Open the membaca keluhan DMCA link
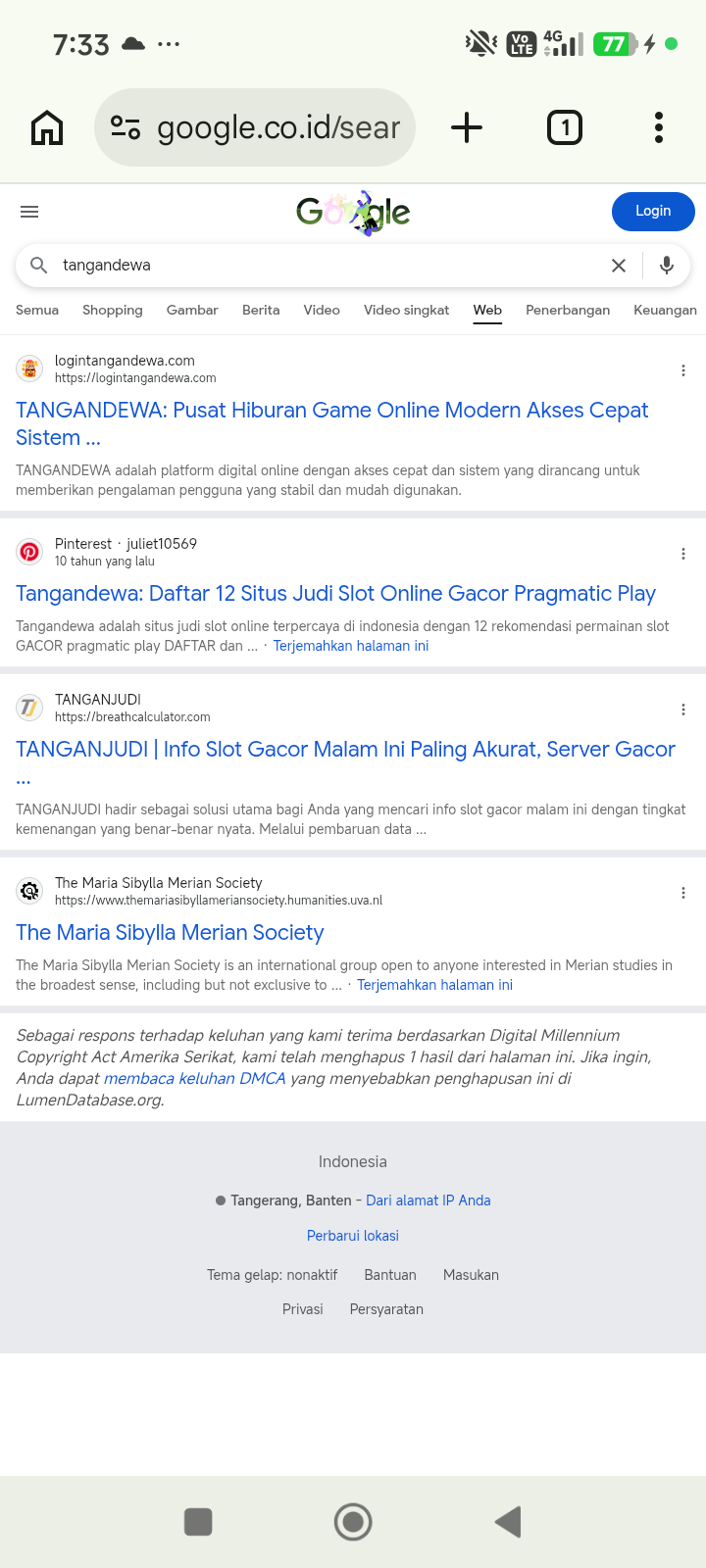This screenshot has height=1568, width=706. pos(194,1078)
